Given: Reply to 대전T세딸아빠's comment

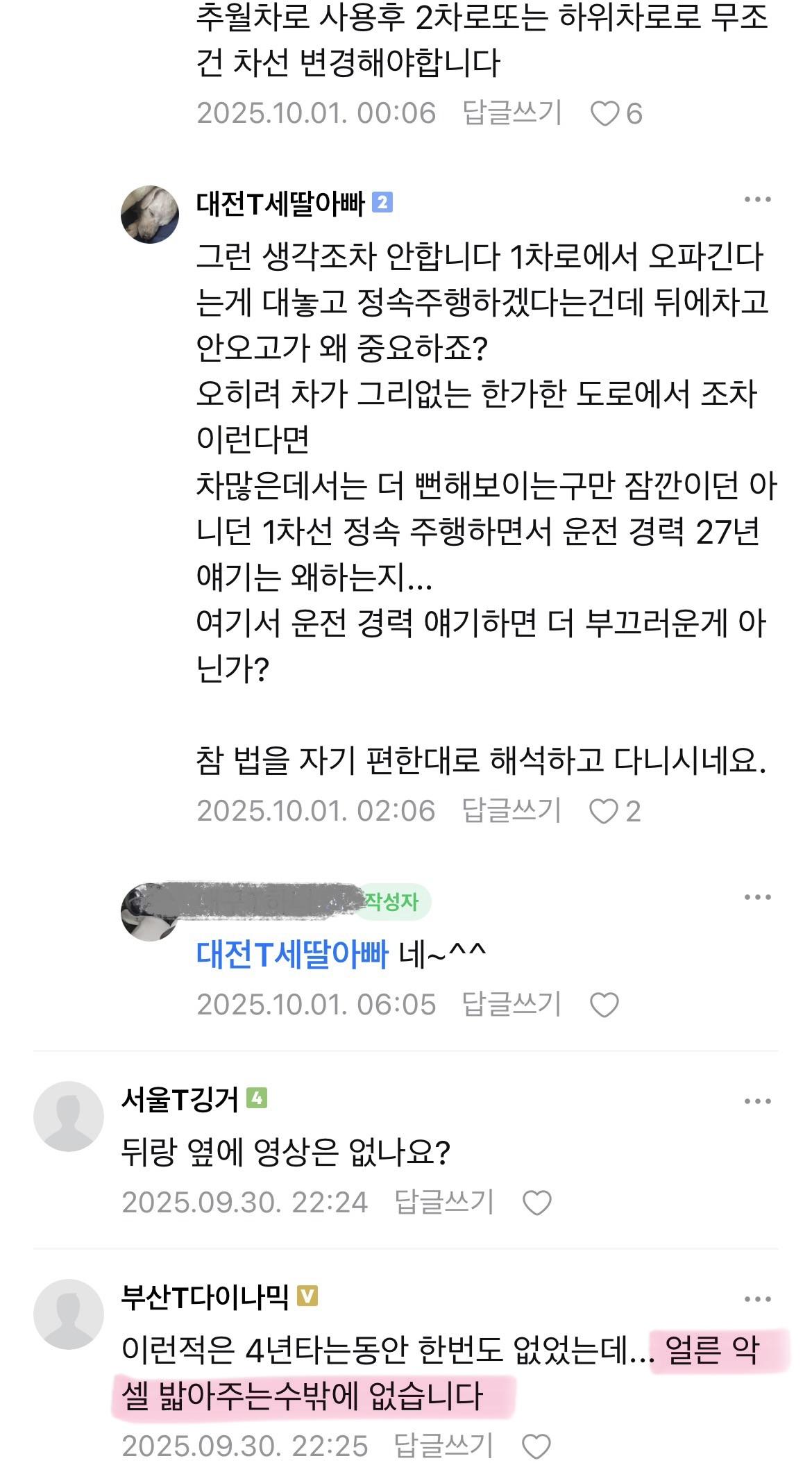Looking at the screenshot, I should coord(511,810).
